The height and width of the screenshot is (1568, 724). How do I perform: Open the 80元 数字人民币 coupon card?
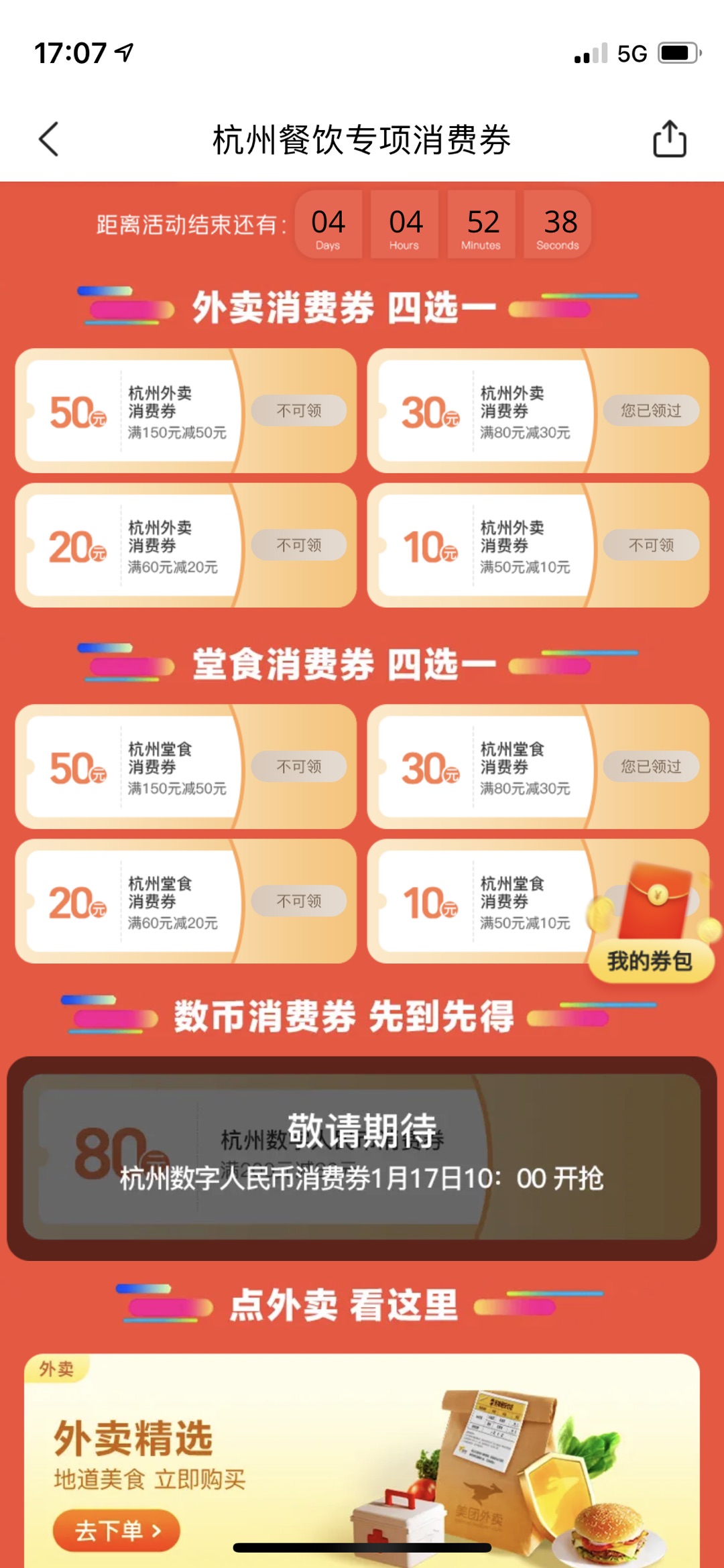tap(362, 1156)
